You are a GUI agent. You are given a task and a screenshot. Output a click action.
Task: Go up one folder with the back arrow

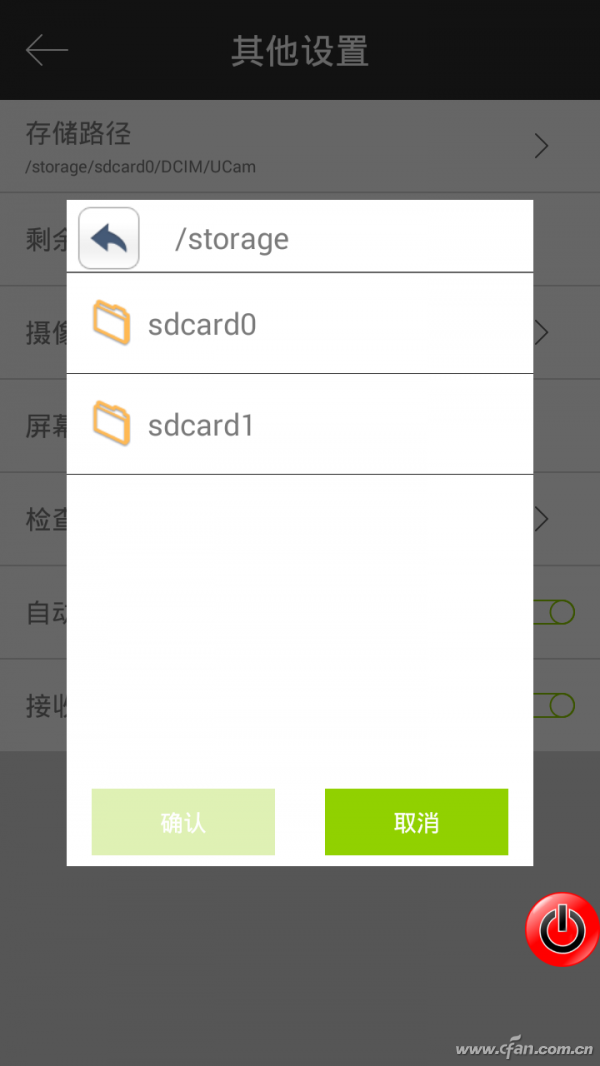(x=109, y=239)
